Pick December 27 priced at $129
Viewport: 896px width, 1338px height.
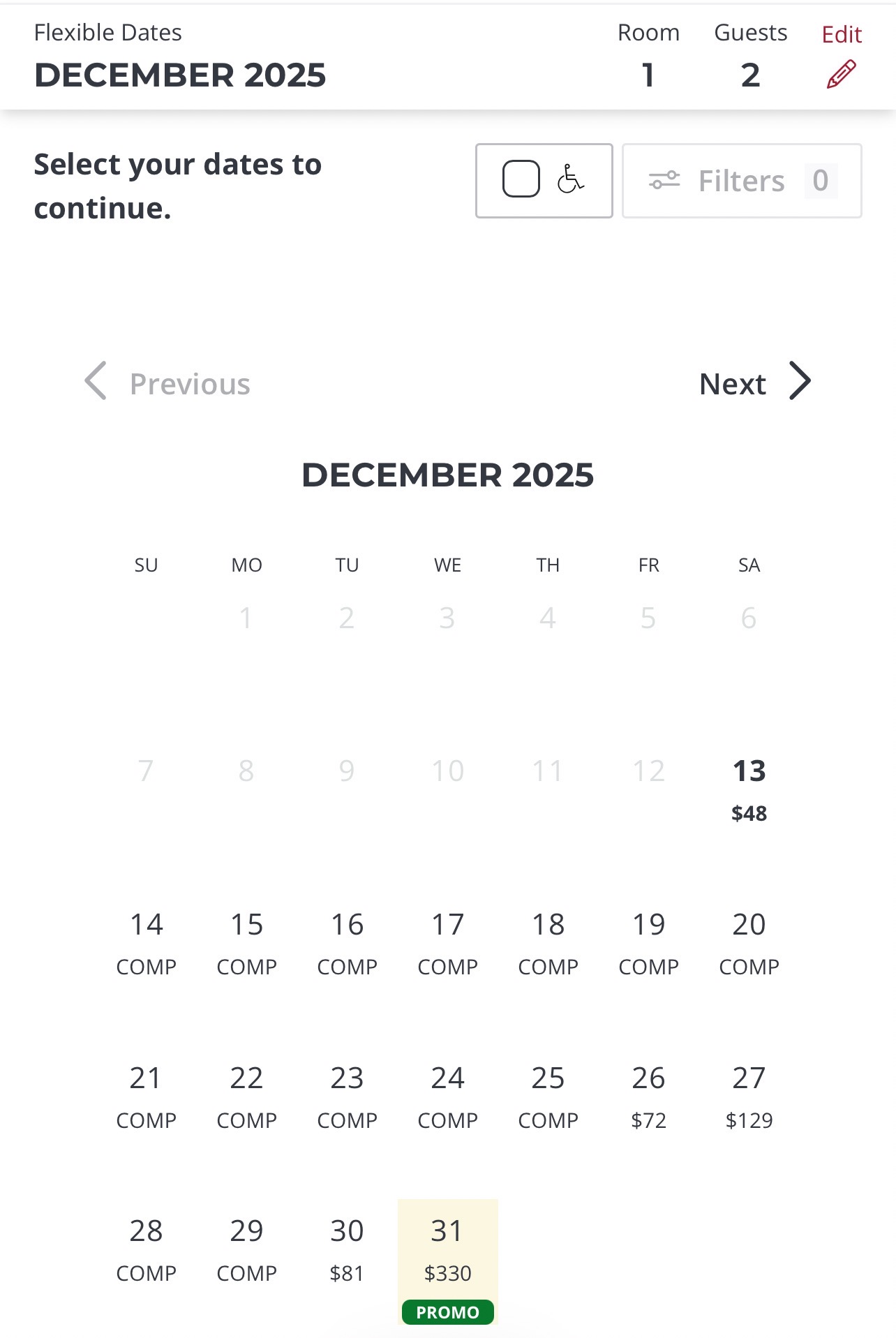(749, 1096)
